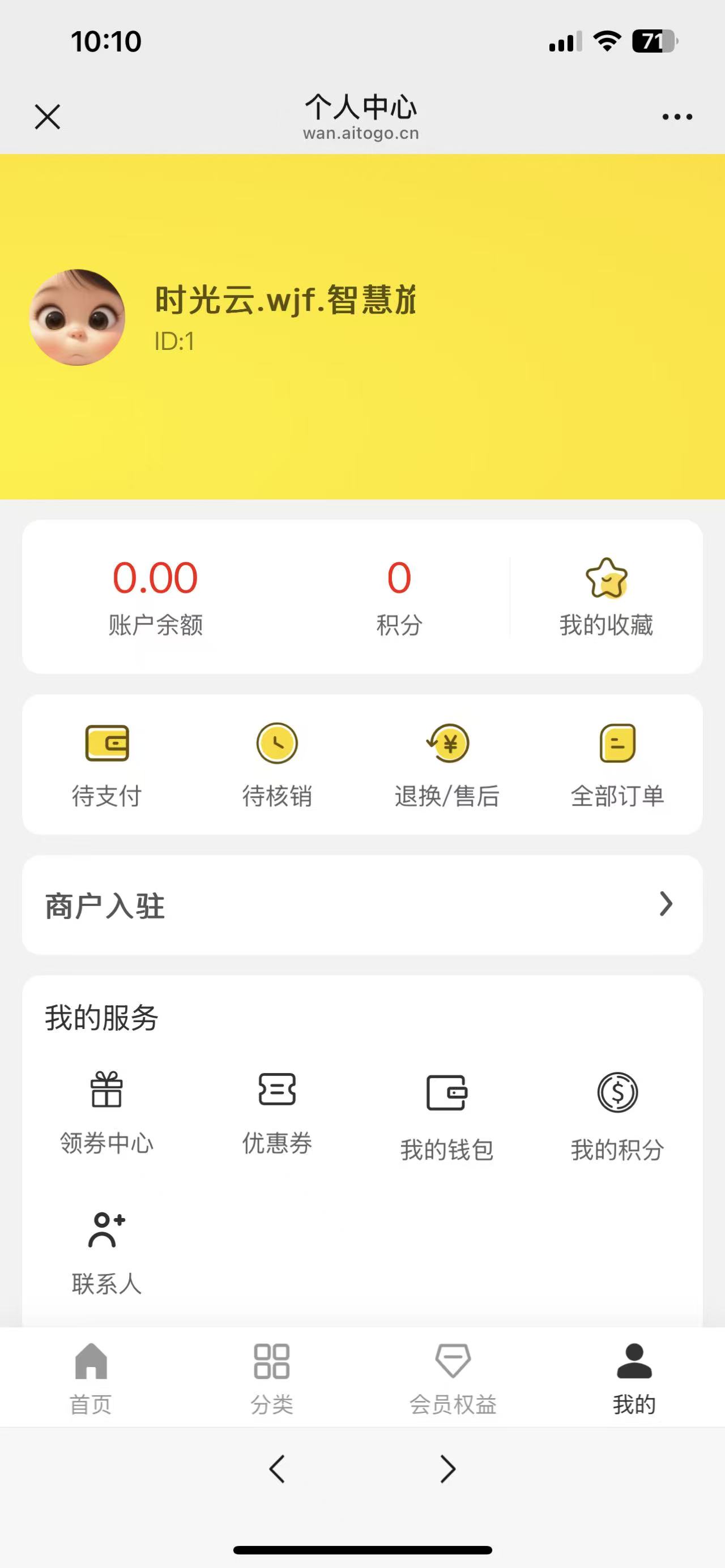Open the 积分 points summary
This screenshot has width=725, height=1568.
pos(399,596)
